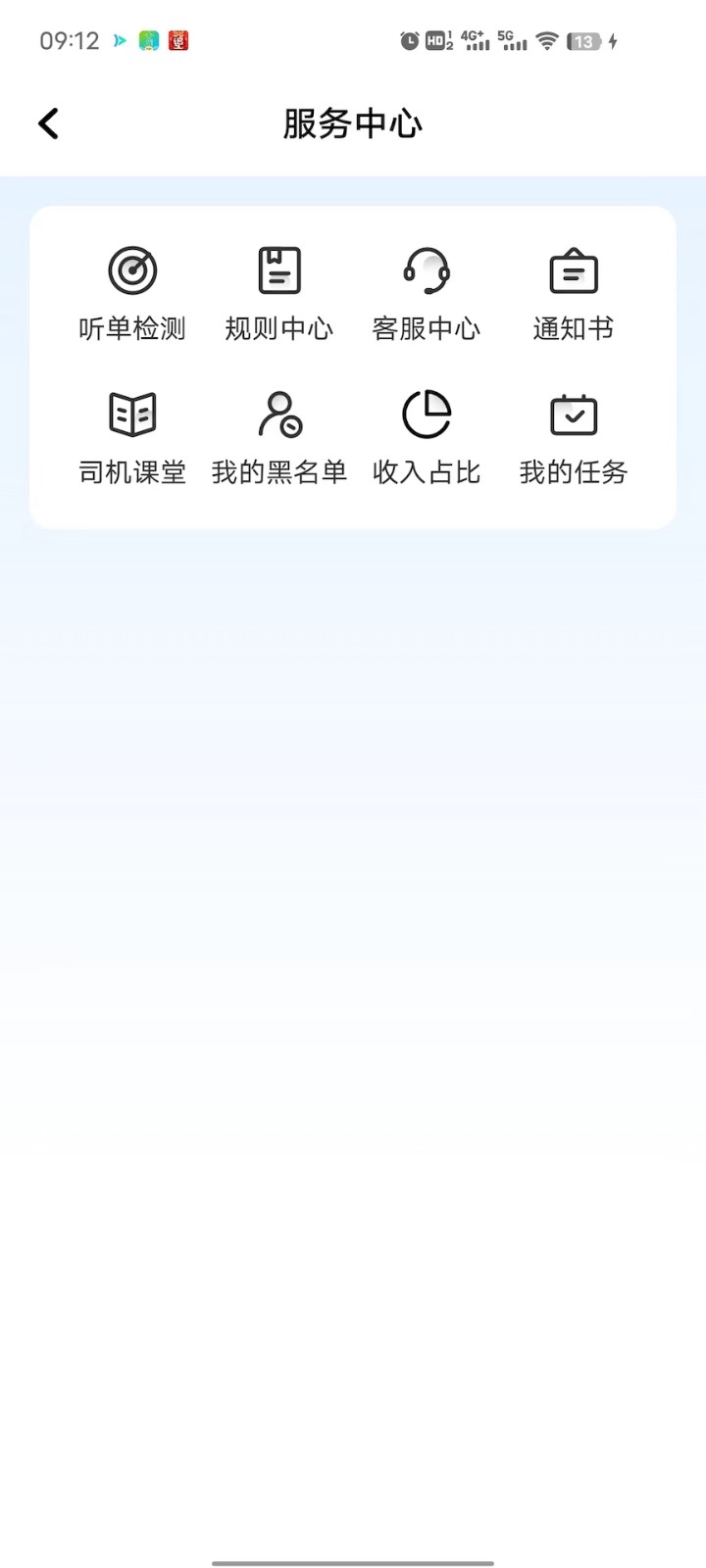Go back using the left arrow

click(x=48, y=123)
